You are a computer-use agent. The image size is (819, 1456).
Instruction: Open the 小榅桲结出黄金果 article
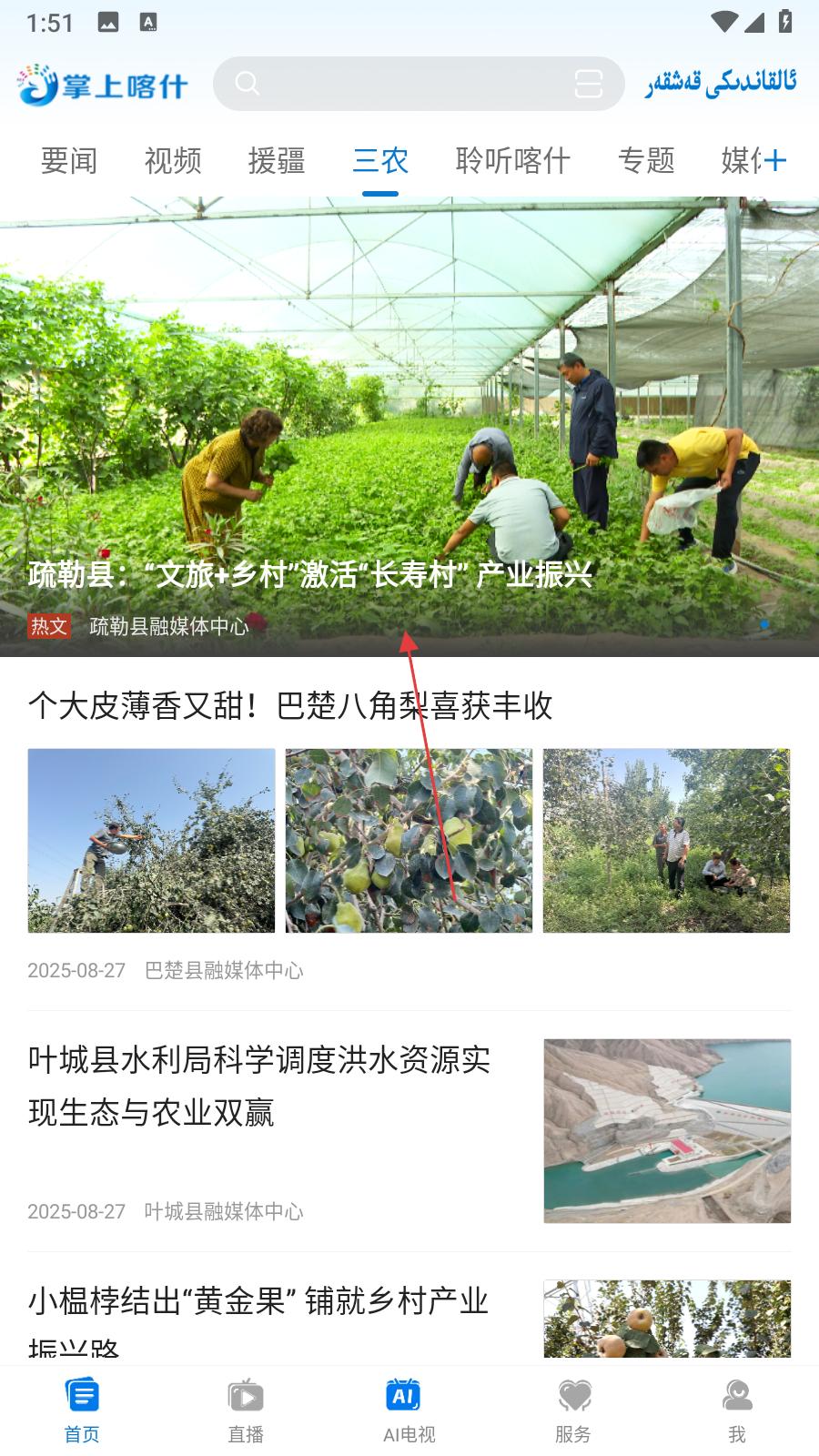259,1303
